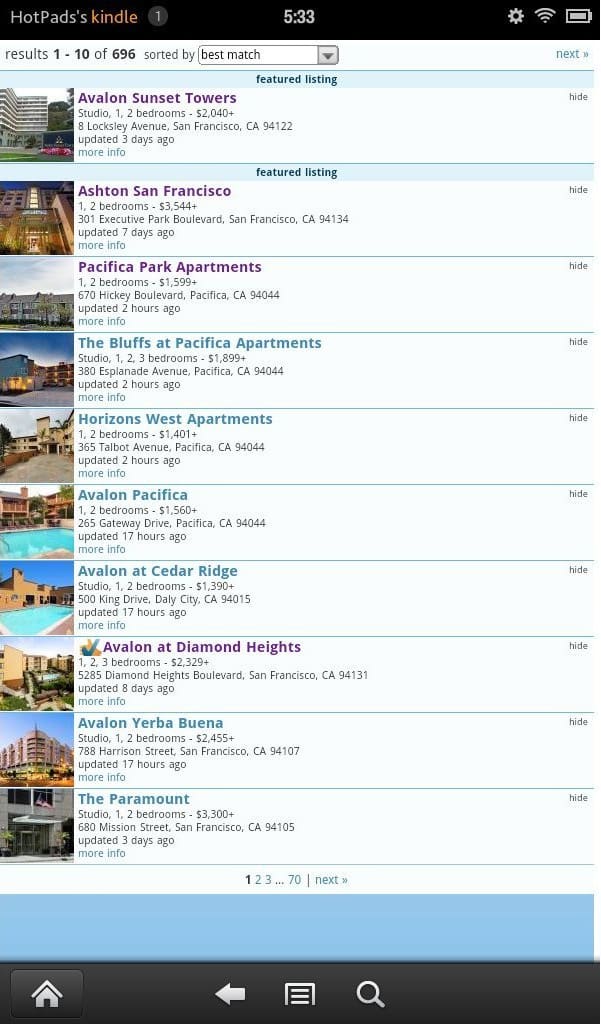Screen dimensions: 601x1024
Task: Tap the Avalon Yerba Buena photo
Action: click(37, 750)
